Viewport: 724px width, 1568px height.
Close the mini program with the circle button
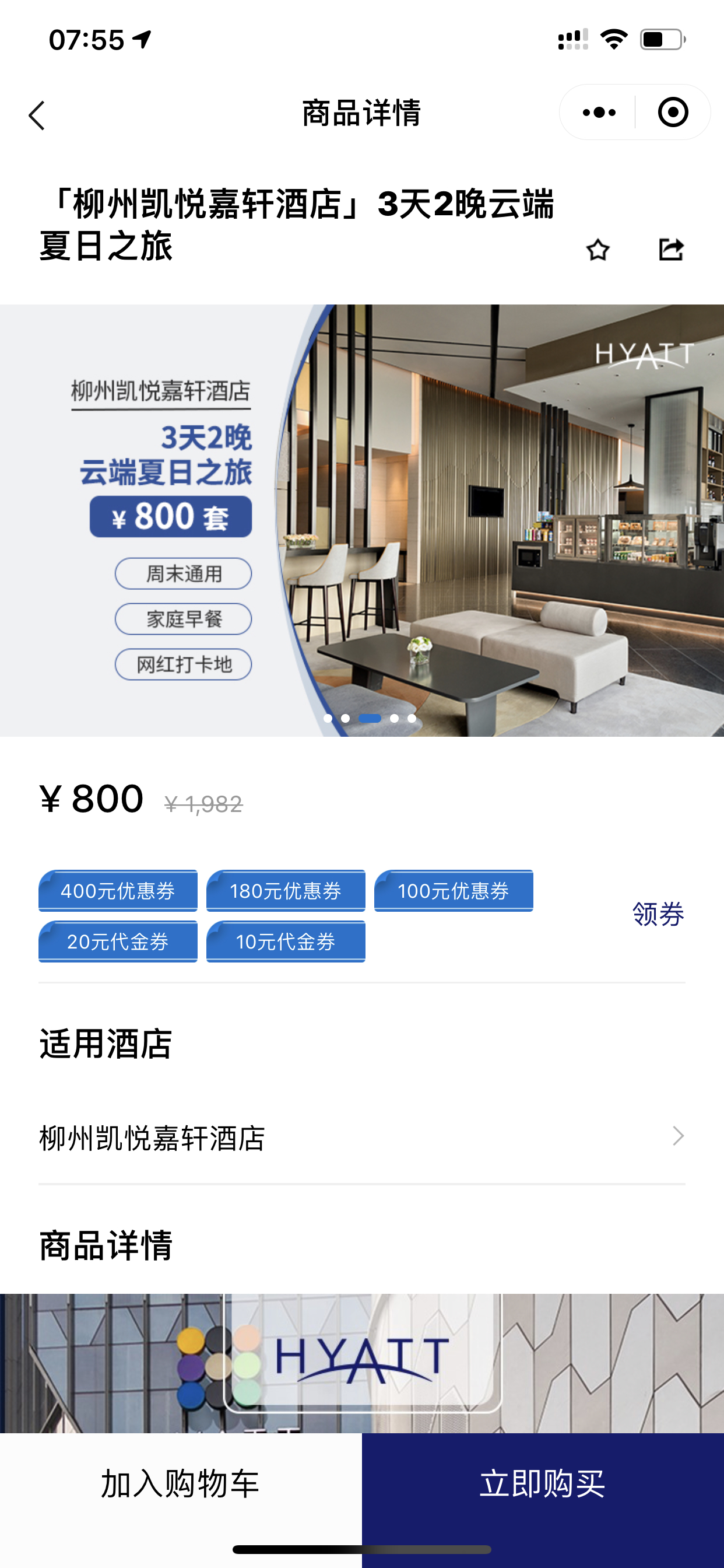[672, 113]
